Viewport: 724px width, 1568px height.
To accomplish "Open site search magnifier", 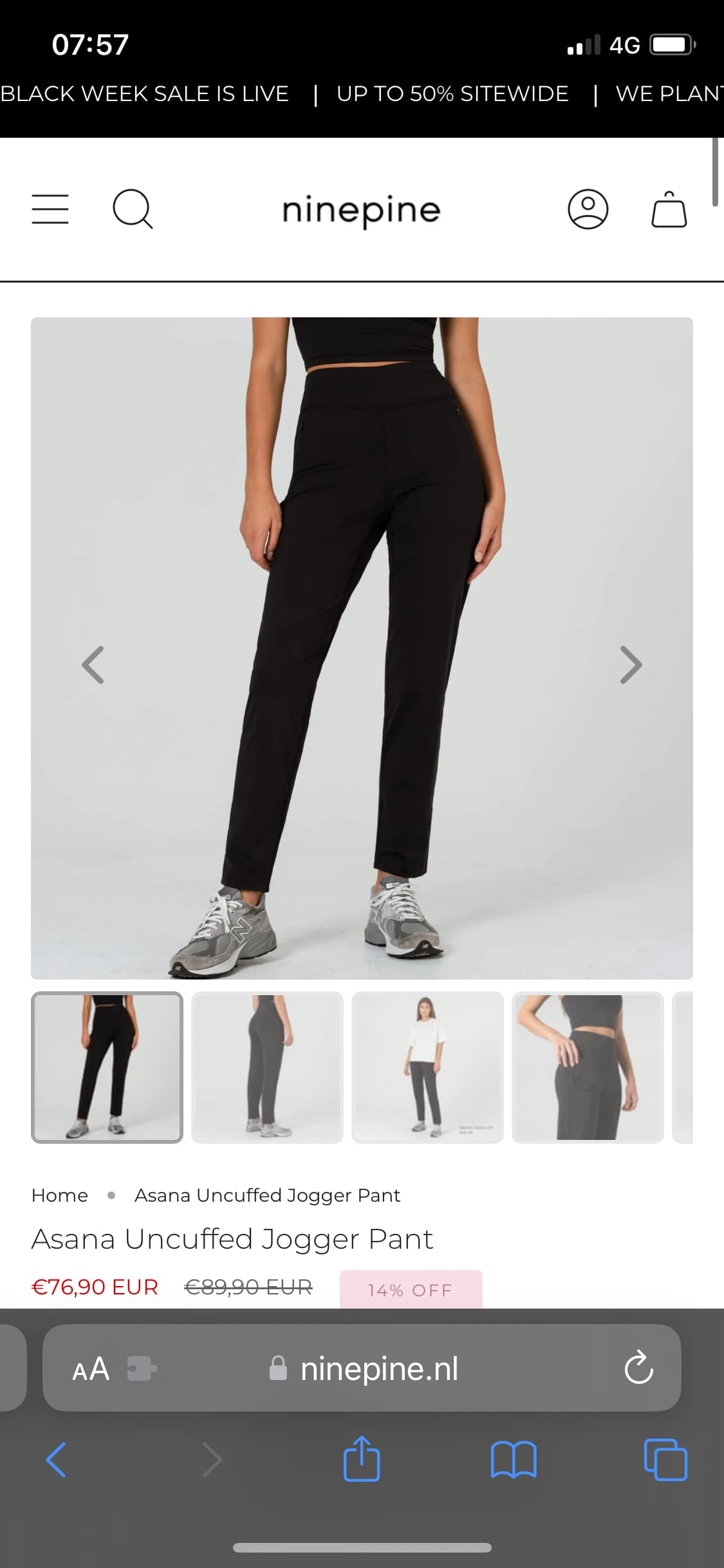I will pos(133,209).
